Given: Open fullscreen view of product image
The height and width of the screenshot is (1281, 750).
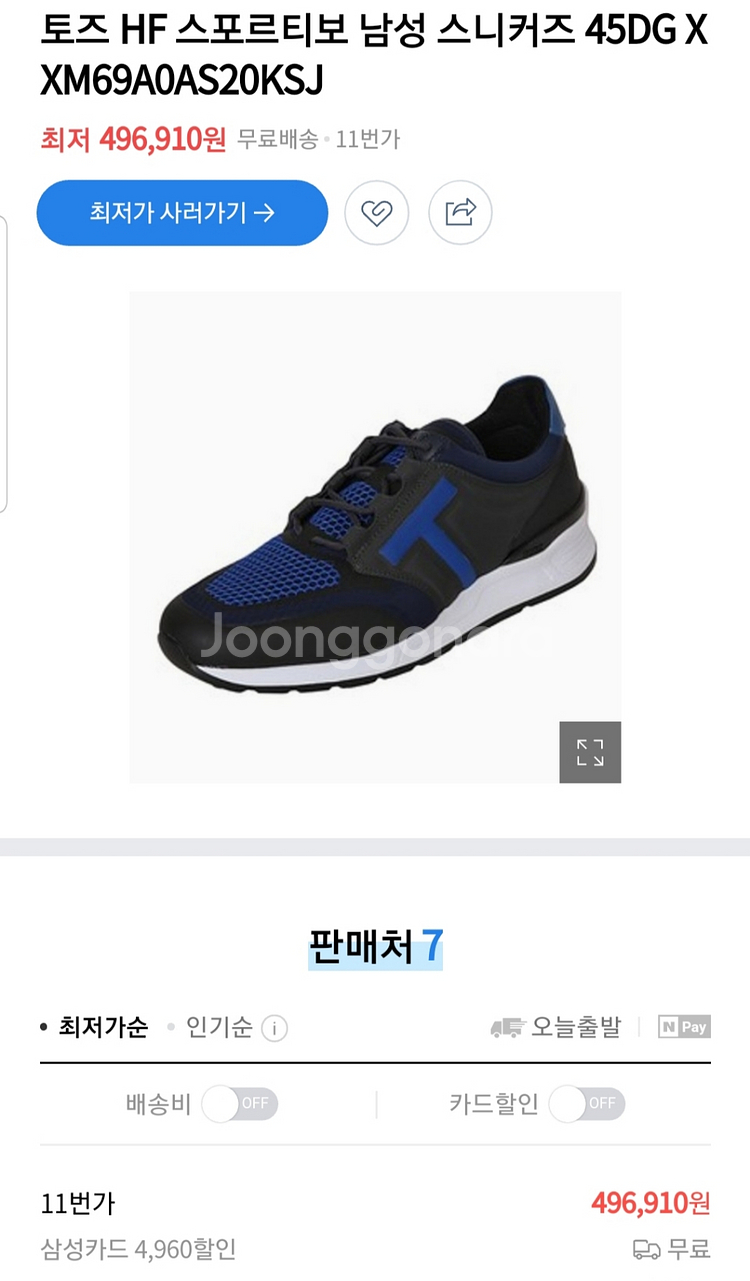Looking at the screenshot, I should pyautogui.click(x=590, y=752).
